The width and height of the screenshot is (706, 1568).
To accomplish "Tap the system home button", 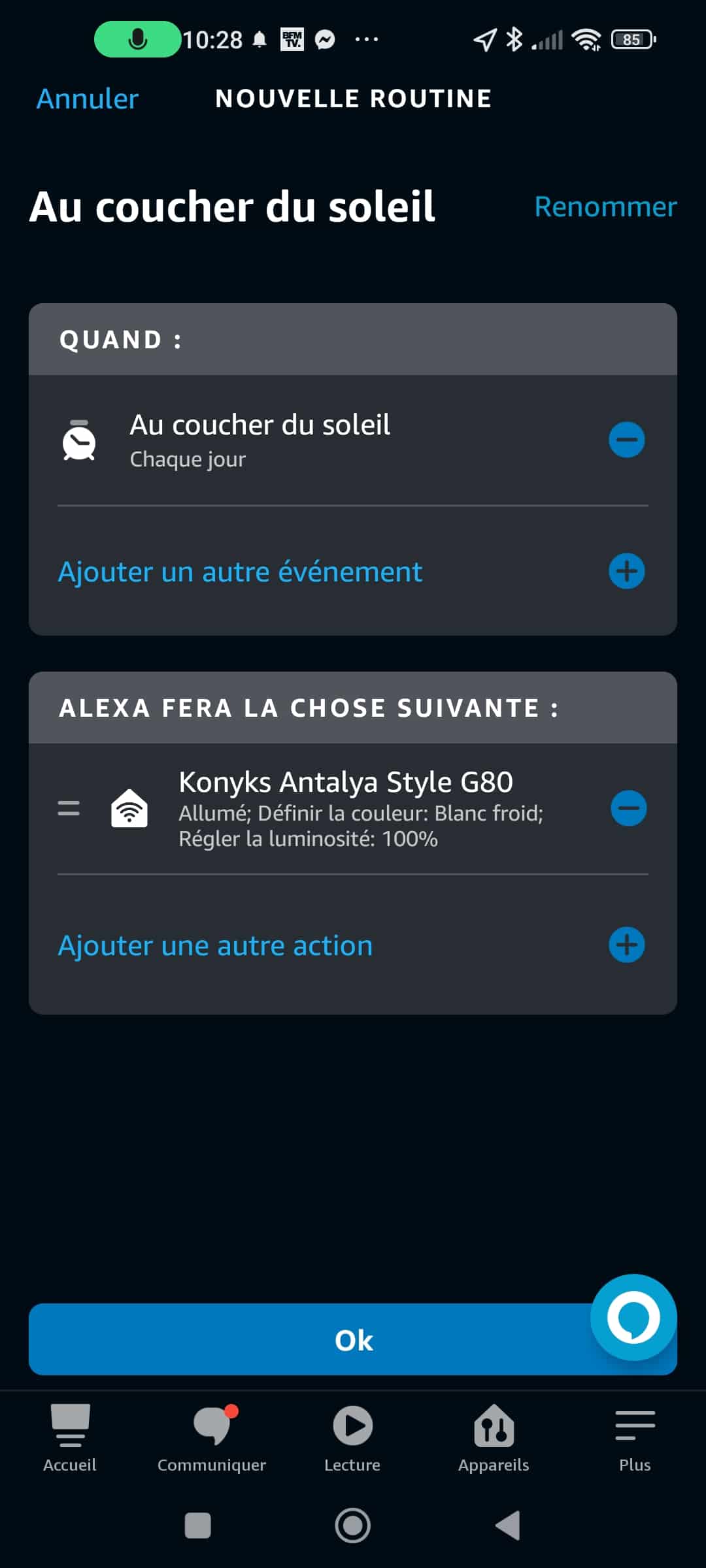I will (x=352, y=1526).
